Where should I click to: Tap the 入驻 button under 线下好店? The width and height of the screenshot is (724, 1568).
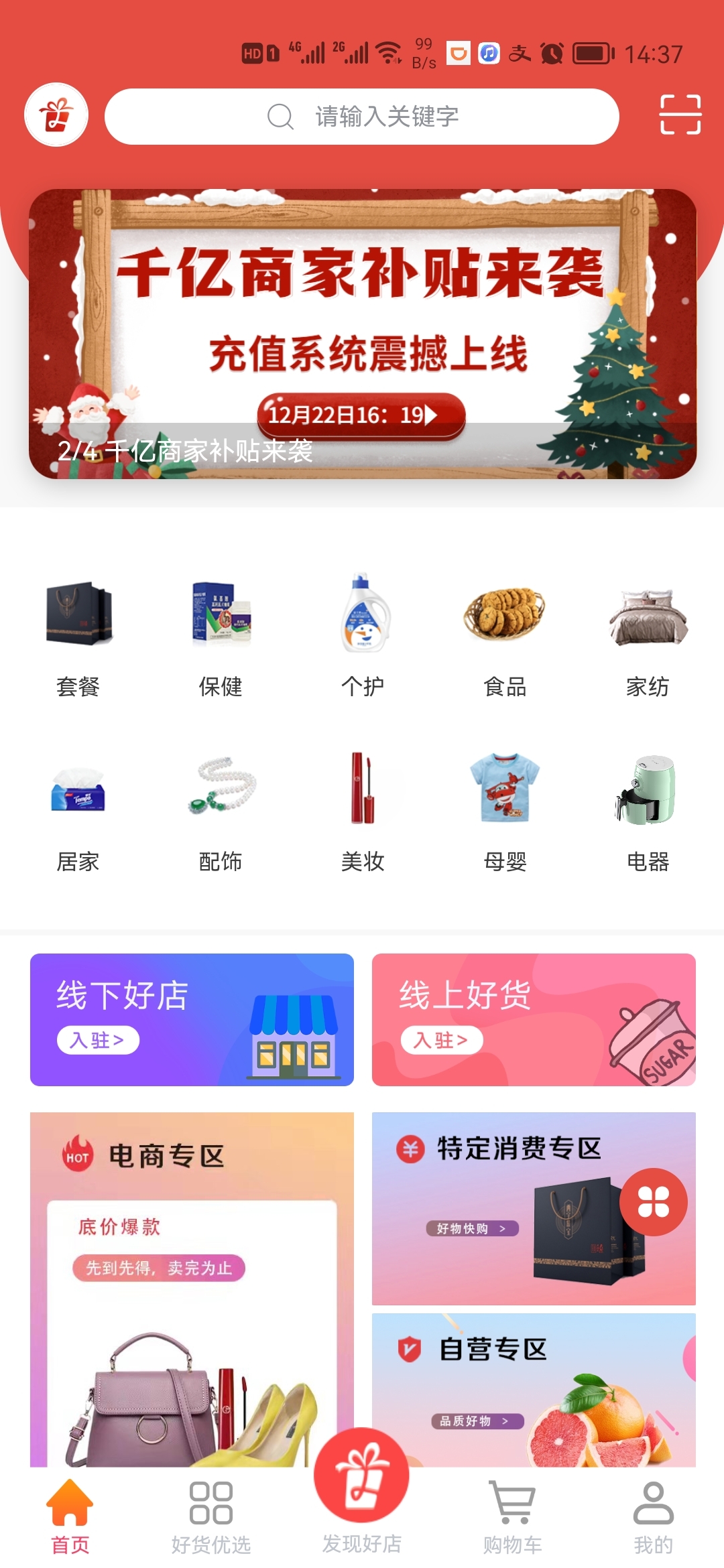pos(97,1040)
